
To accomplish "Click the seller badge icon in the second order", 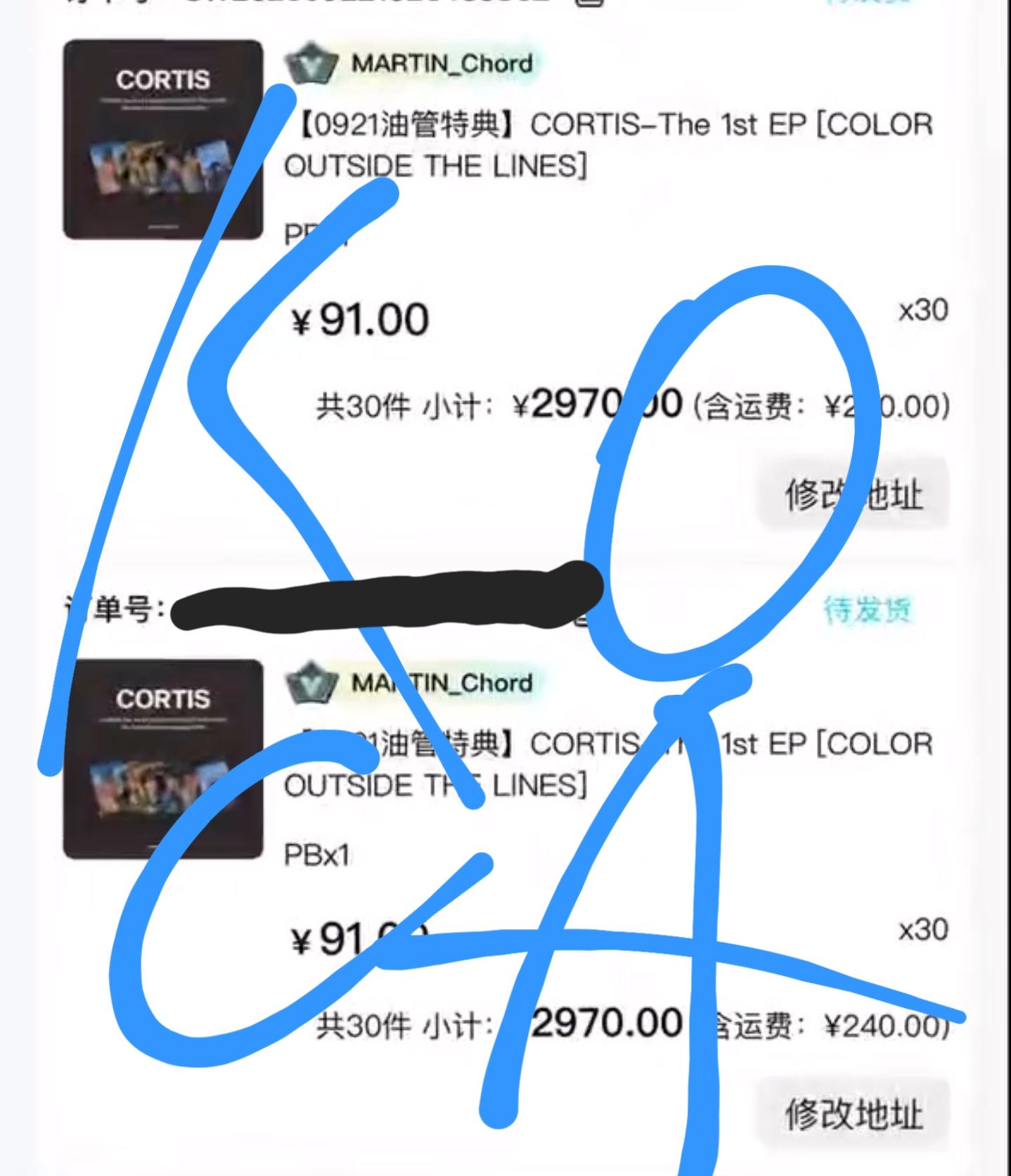I will click(x=309, y=681).
